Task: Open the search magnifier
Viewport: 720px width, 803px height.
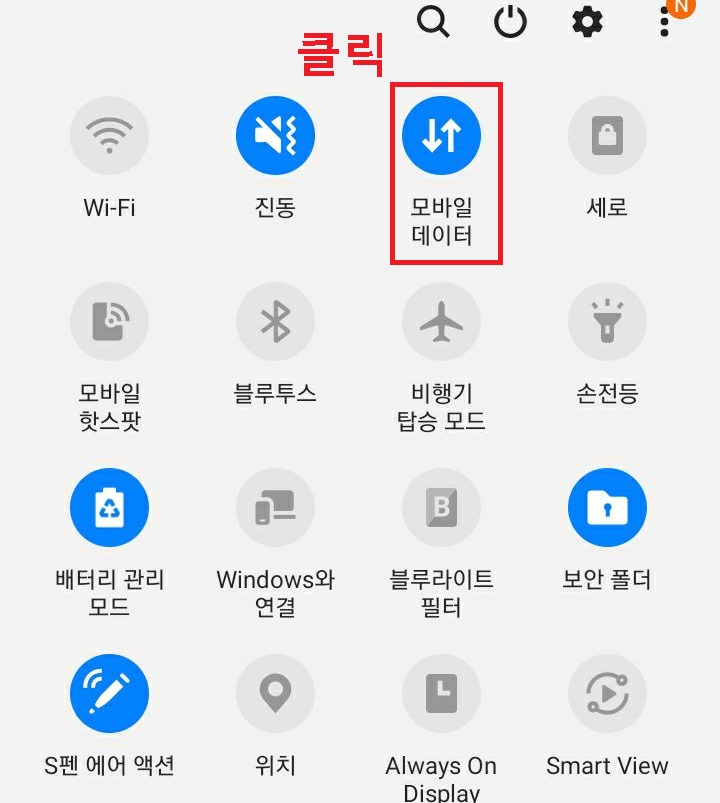Action: point(434,22)
